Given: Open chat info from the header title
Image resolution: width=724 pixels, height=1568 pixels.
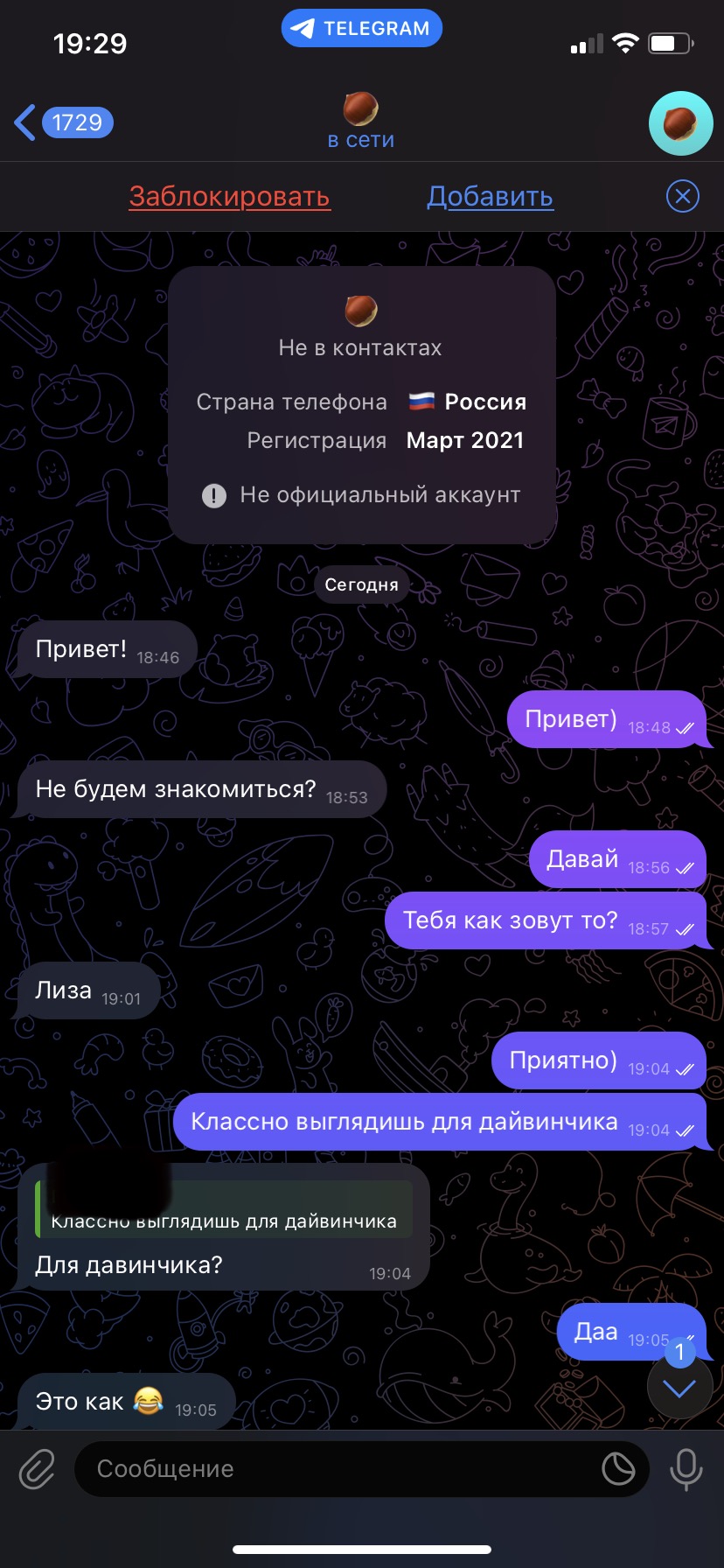Looking at the screenshot, I should coord(360,123).
